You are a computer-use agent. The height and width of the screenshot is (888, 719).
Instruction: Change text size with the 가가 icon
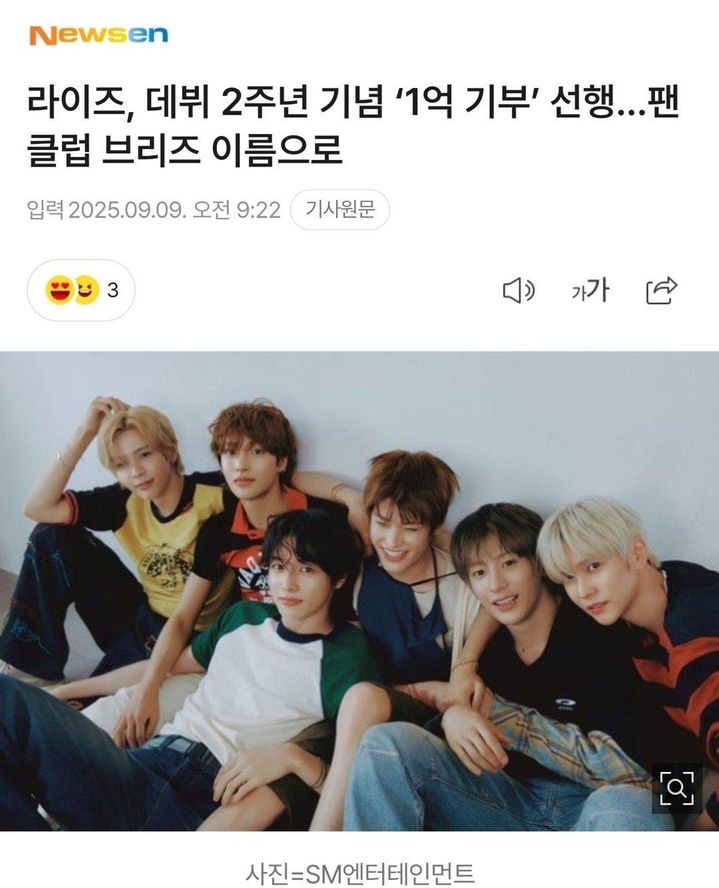(590, 291)
